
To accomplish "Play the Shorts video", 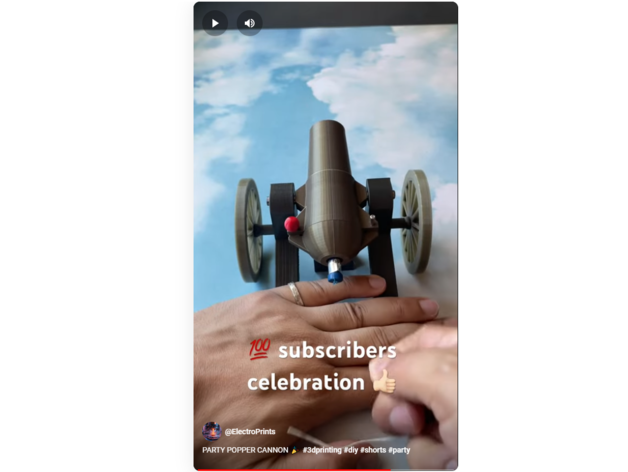I will click(215, 23).
